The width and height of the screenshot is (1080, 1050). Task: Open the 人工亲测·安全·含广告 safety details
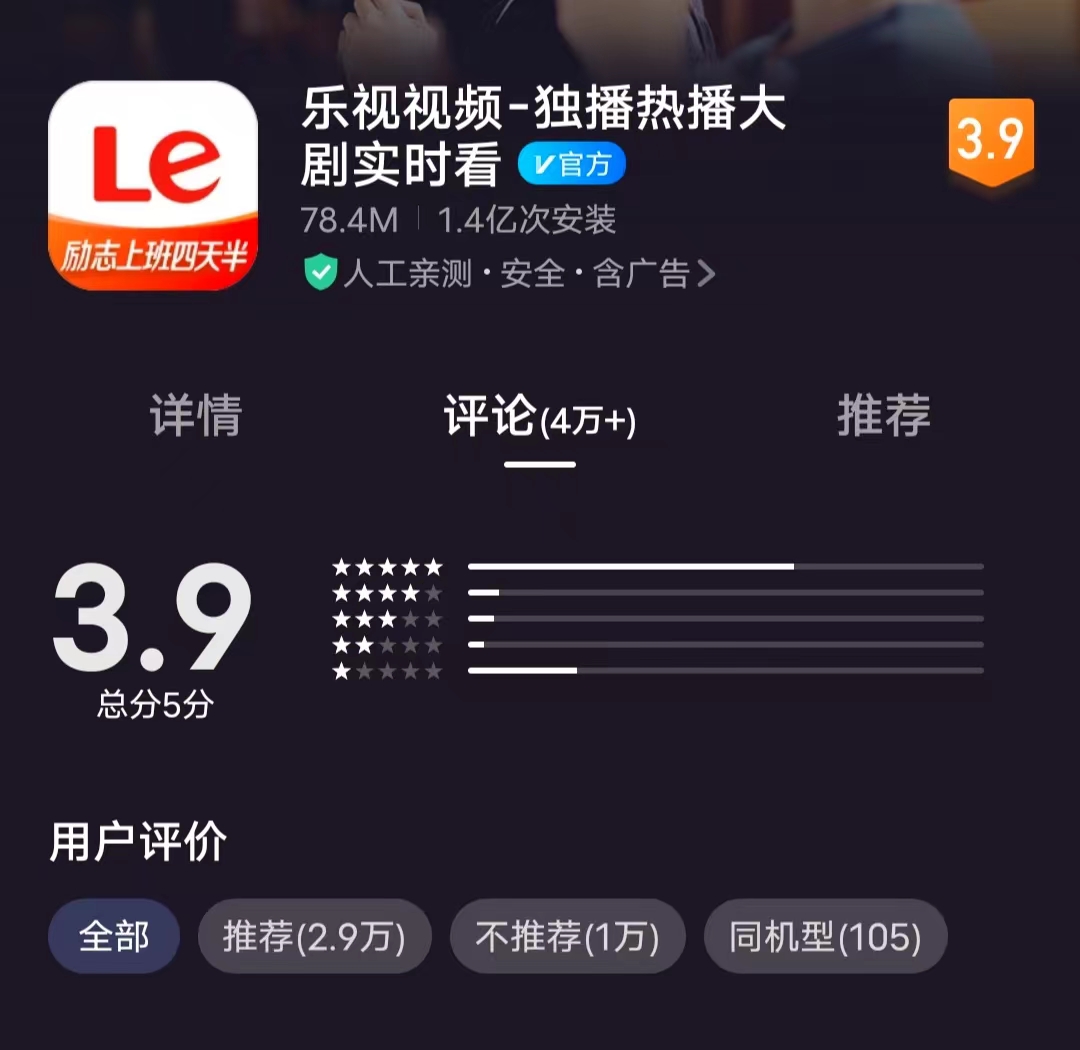(511, 273)
